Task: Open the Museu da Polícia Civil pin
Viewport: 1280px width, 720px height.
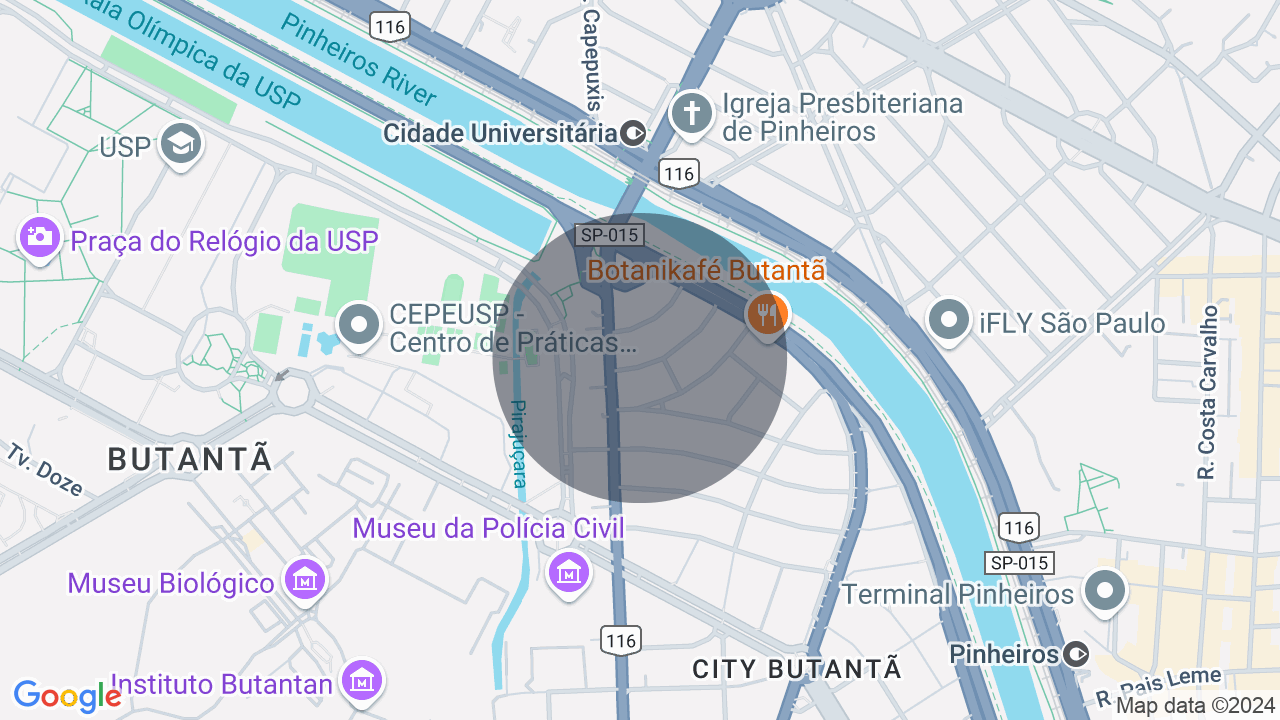Action: click(568, 573)
